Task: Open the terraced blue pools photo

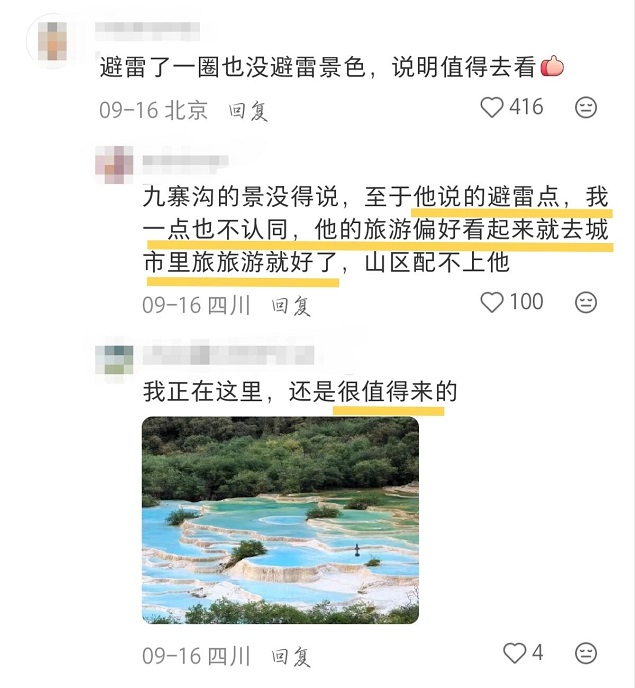Action: [280, 519]
